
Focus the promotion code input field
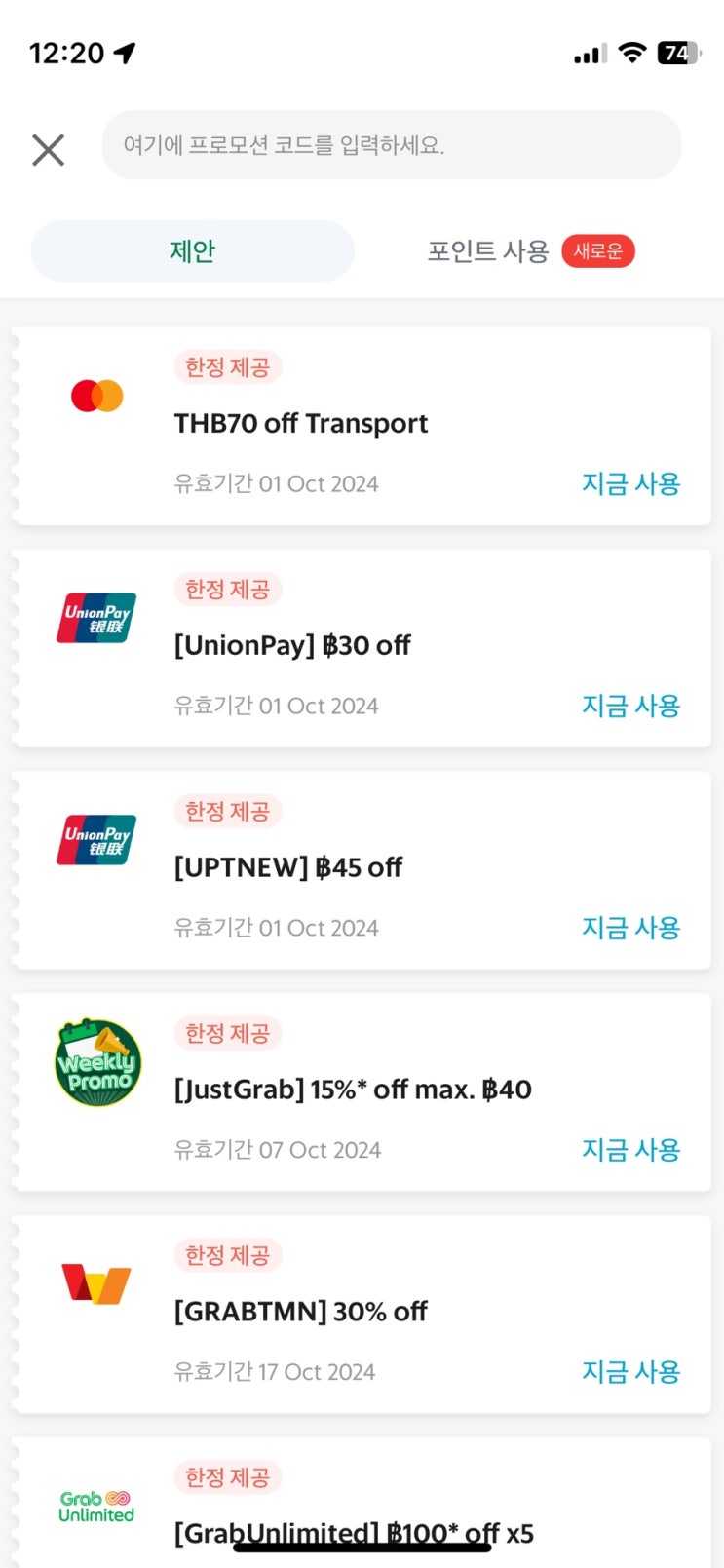pyautogui.click(x=390, y=145)
